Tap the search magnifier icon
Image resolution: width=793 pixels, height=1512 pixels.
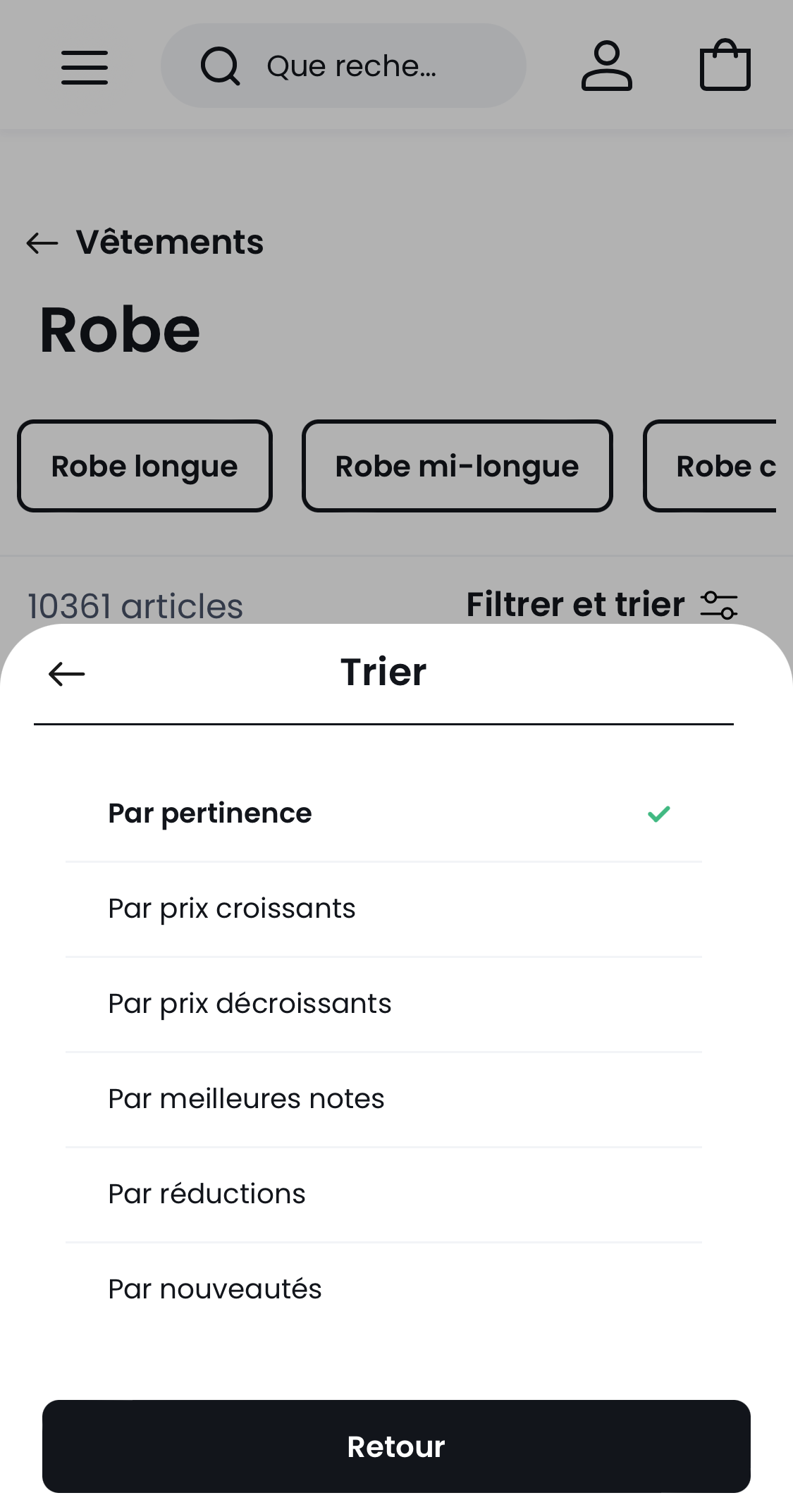(x=220, y=65)
